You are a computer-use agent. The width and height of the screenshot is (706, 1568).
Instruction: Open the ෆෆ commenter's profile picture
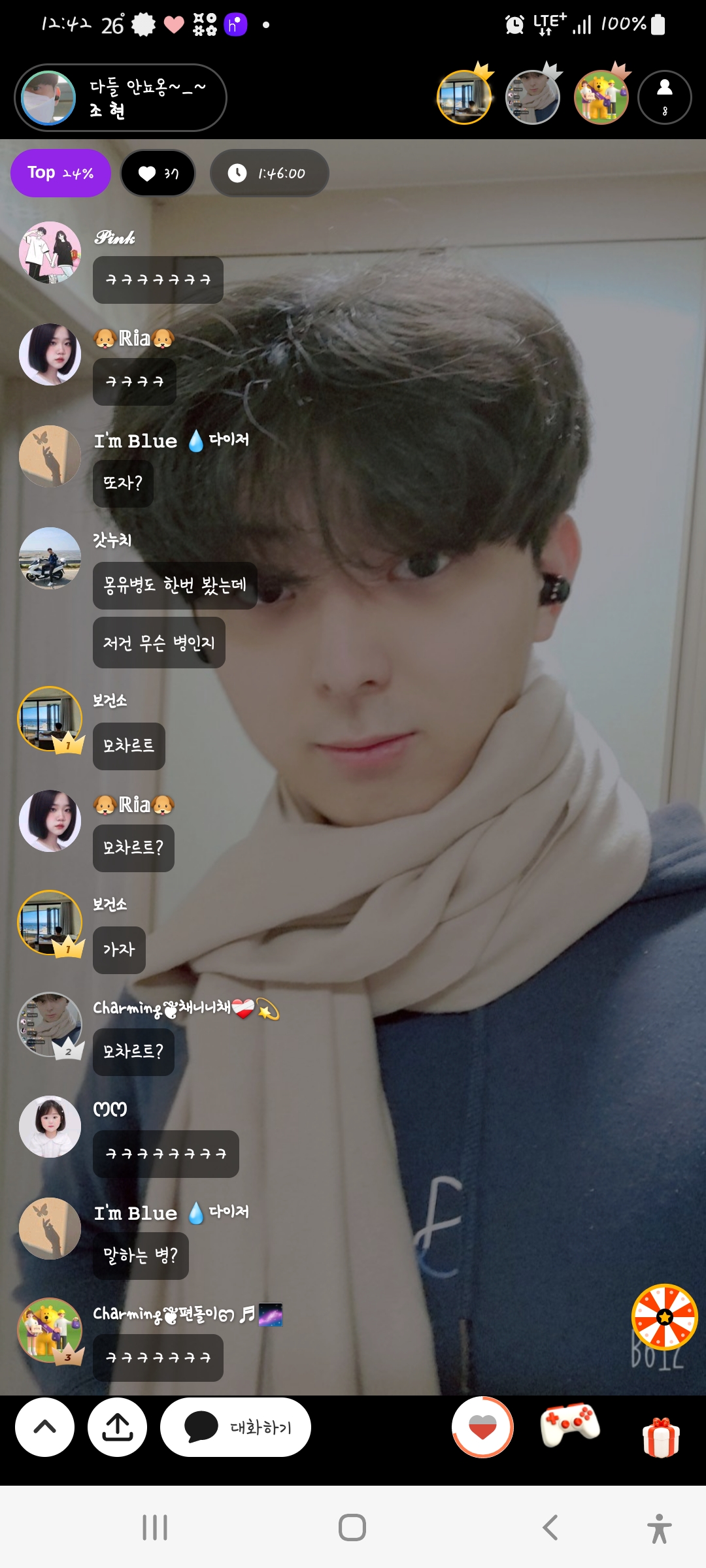point(50,1126)
